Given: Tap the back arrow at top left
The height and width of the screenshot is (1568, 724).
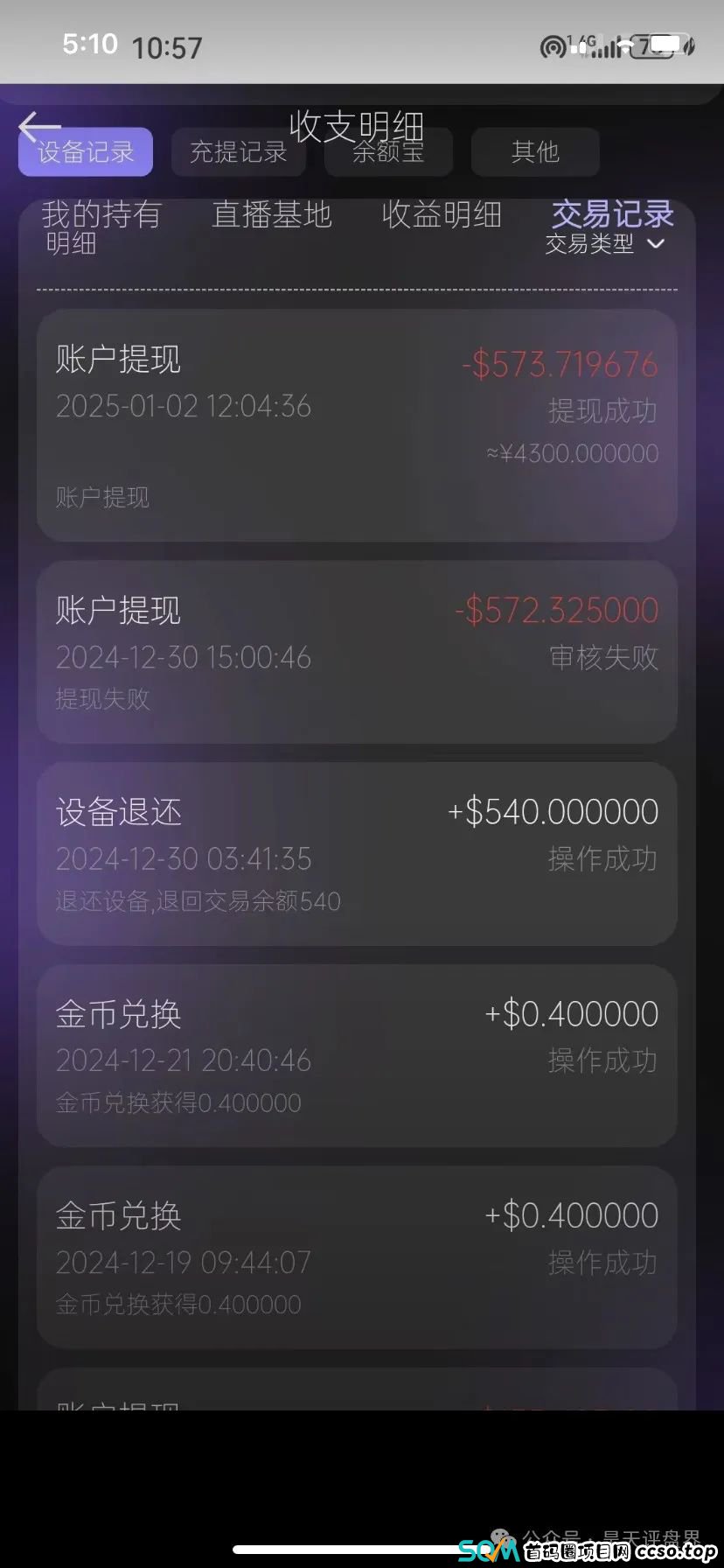Looking at the screenshot, I should [x=38, y=127].
